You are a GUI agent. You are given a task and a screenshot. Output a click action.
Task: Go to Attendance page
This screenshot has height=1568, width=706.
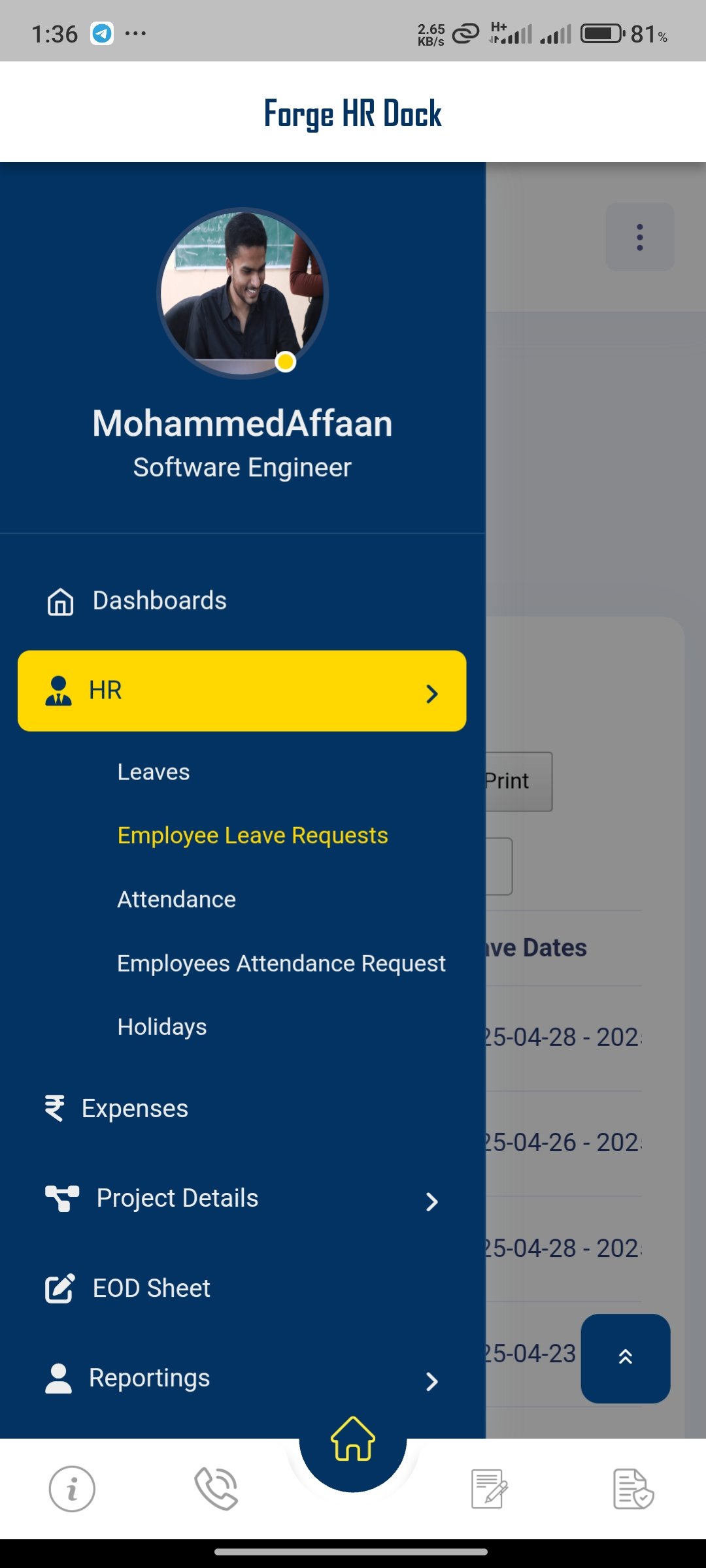point(176,900)
